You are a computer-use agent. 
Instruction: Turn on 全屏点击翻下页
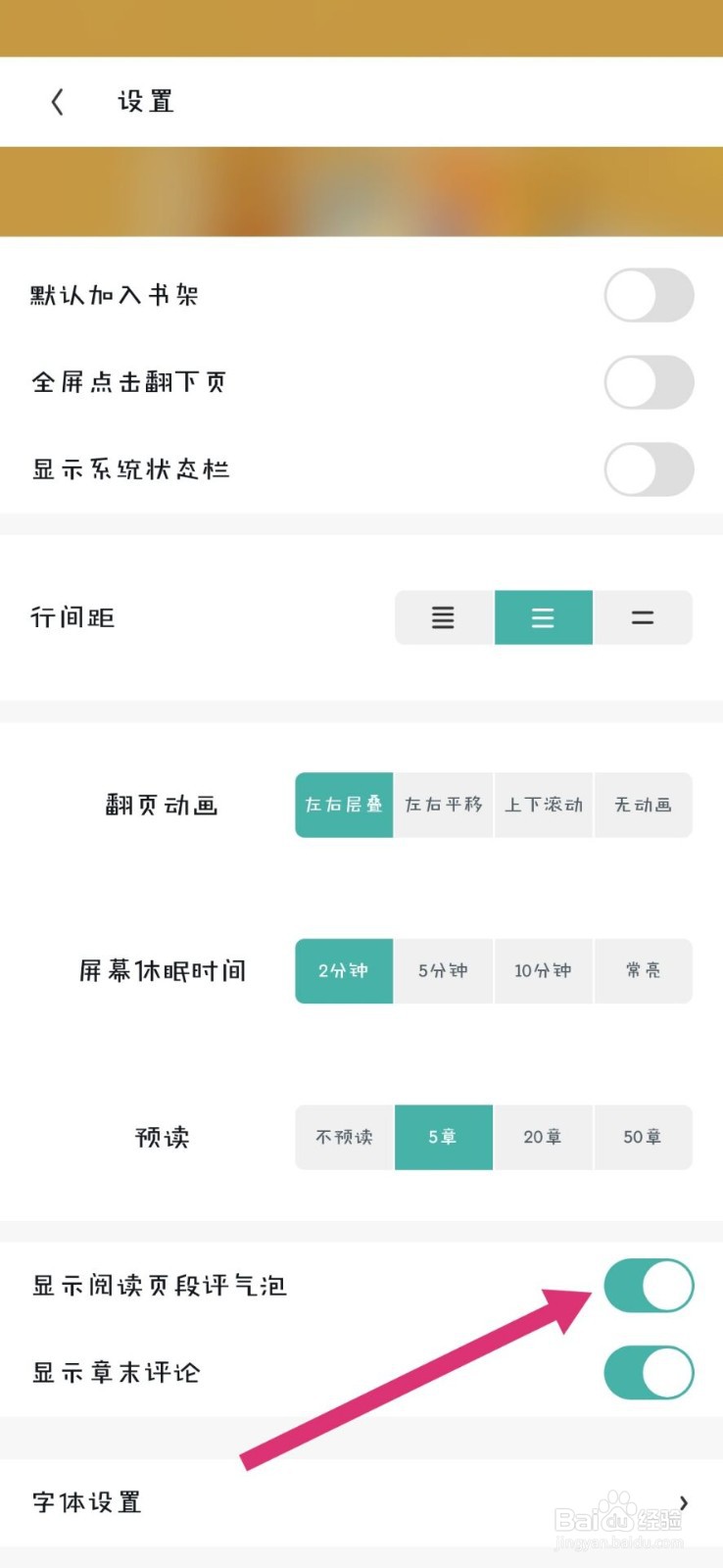click(x=649, y=382)
